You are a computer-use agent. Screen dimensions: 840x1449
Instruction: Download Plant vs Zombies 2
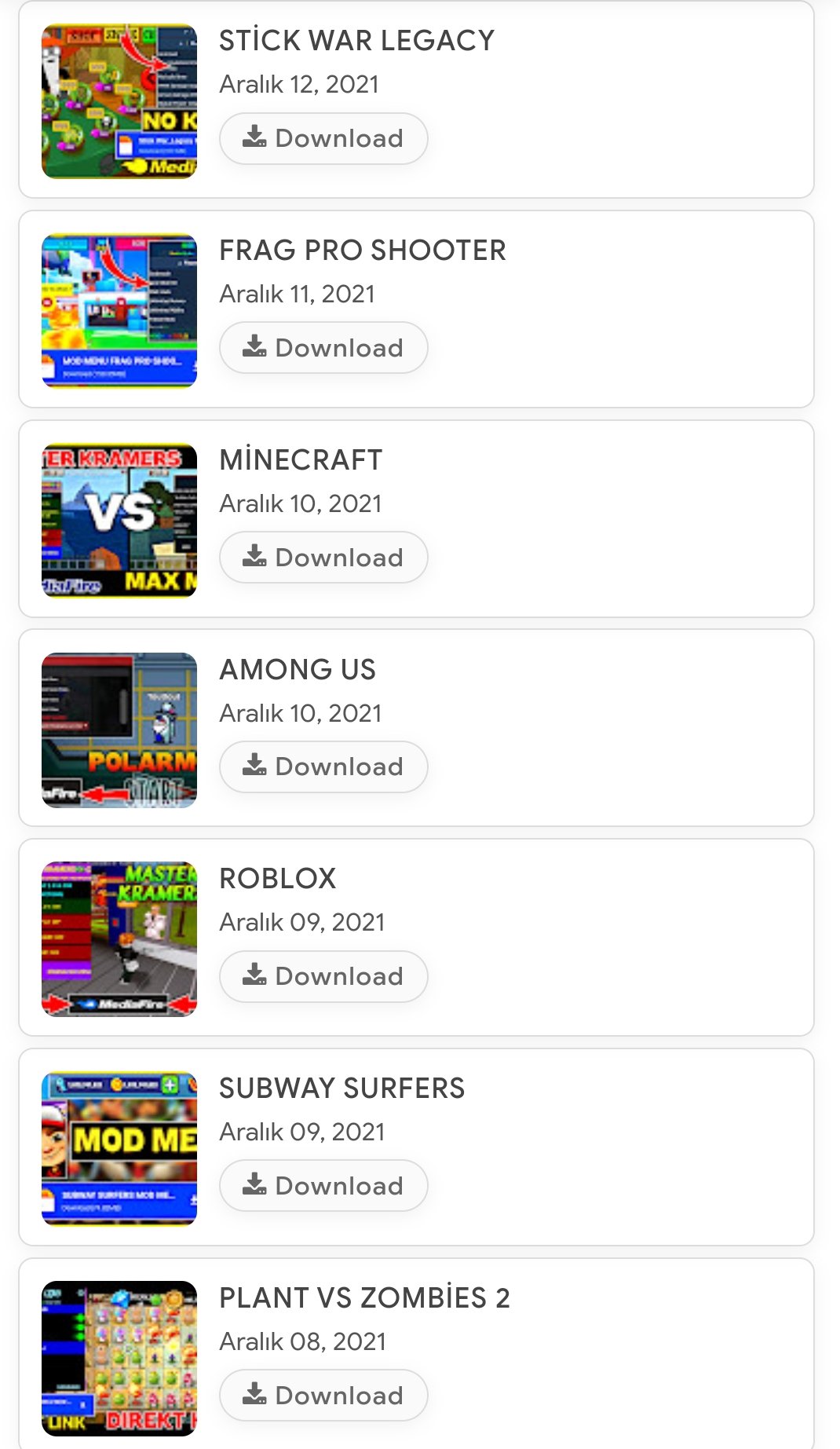323,1396
